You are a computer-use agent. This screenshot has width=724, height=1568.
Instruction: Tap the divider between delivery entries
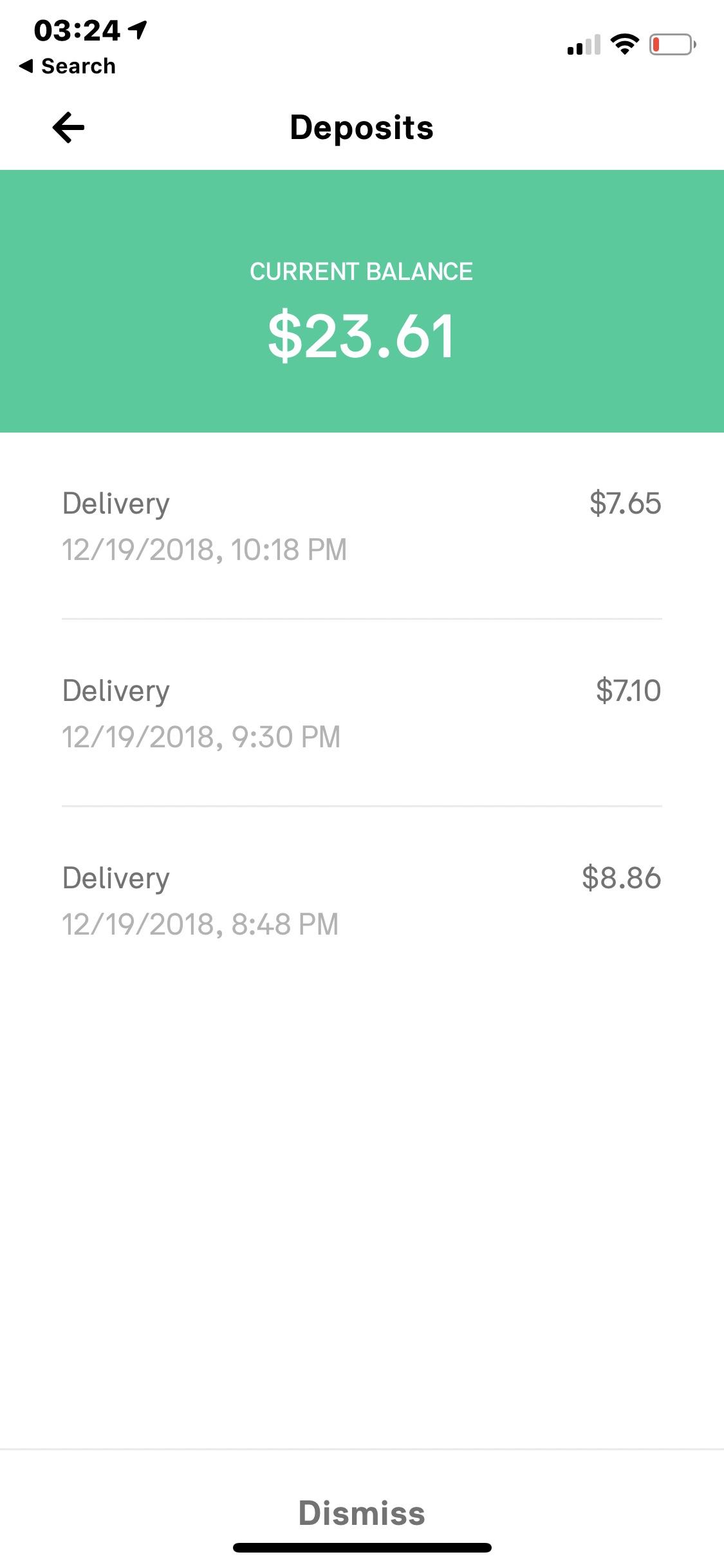[362, 619]
